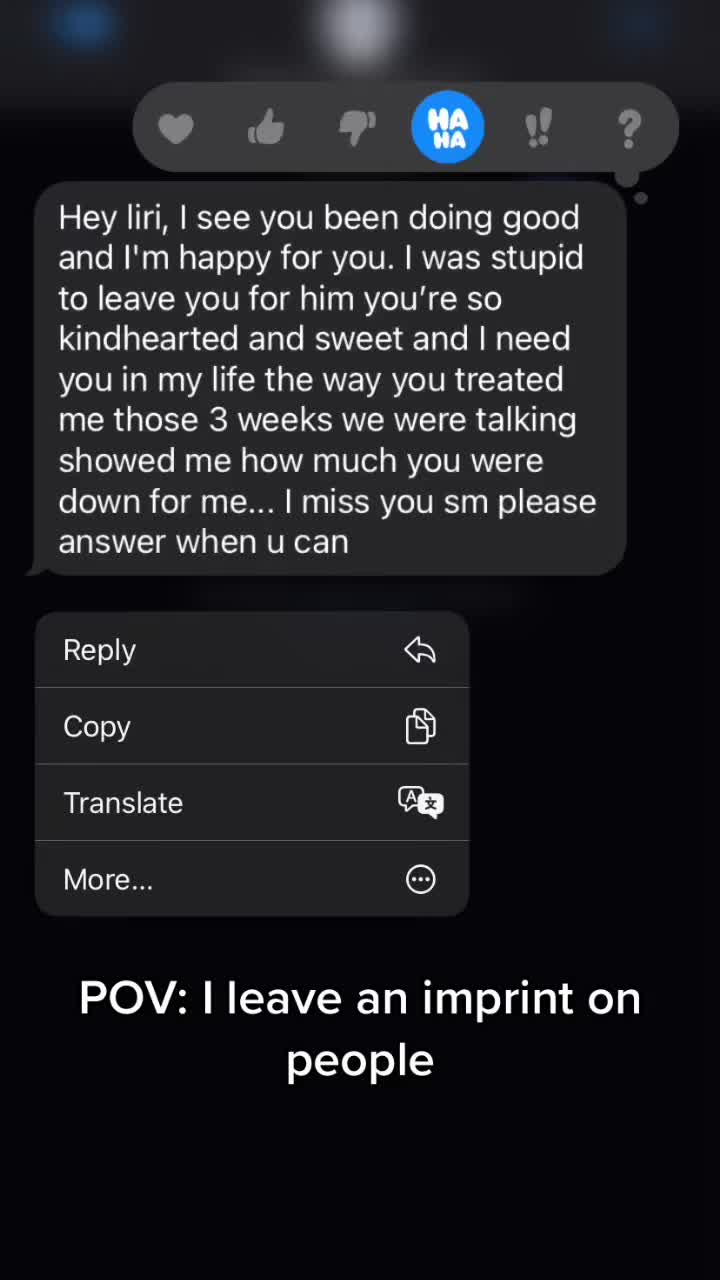This screenshot has height=1280, width=720.
Task: React with the exclamation marks tapback
Action: tap(538, 128)
